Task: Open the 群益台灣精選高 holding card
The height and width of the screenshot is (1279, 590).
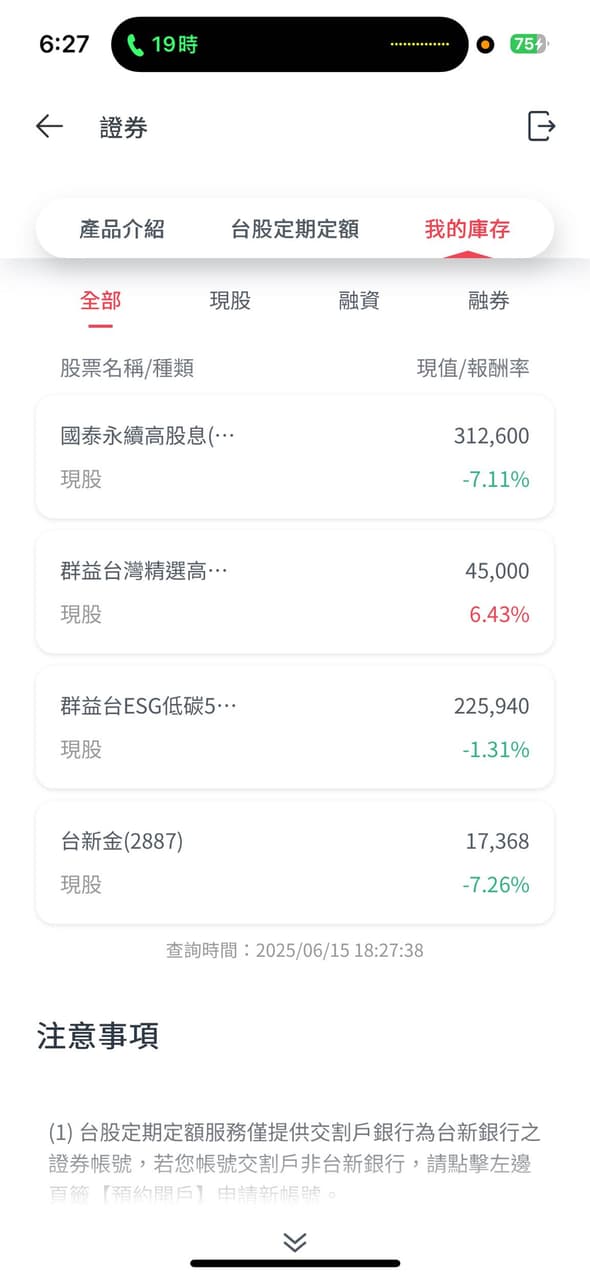Action: 295,592
